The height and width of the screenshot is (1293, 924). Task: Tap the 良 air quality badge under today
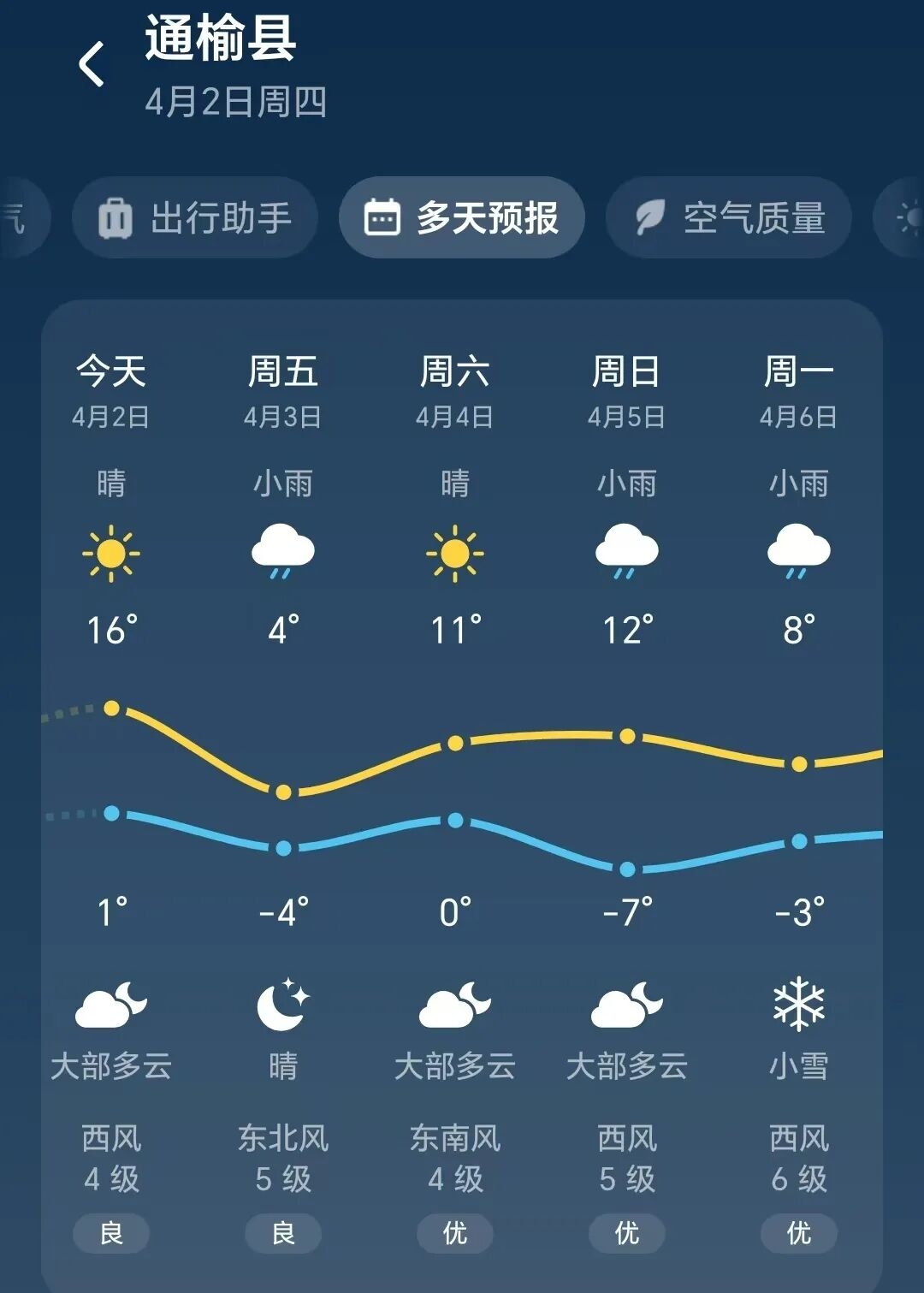click(111, 1233)
